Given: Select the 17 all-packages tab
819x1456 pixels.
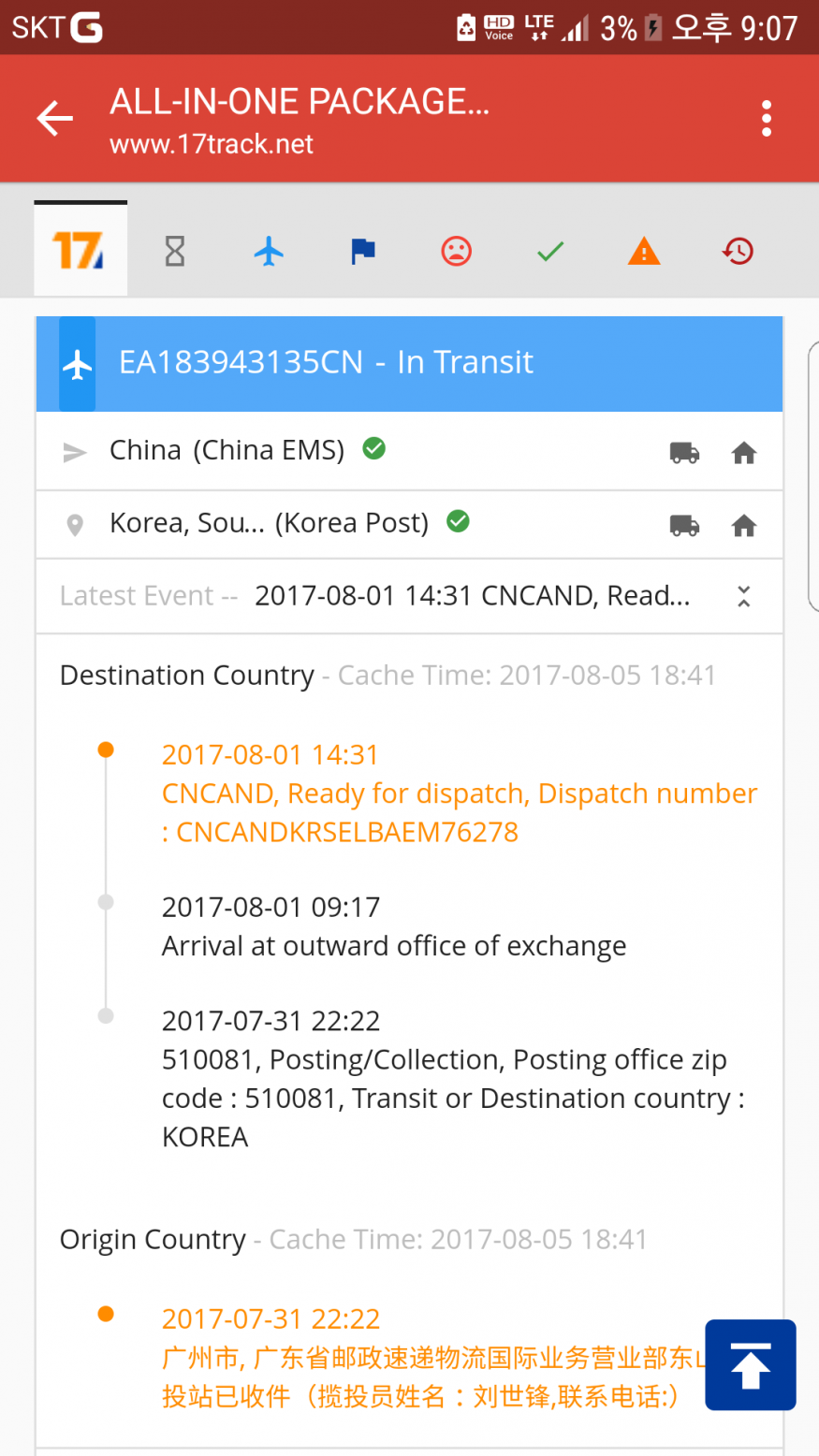Looking at the screenshot, I should 80,250.
